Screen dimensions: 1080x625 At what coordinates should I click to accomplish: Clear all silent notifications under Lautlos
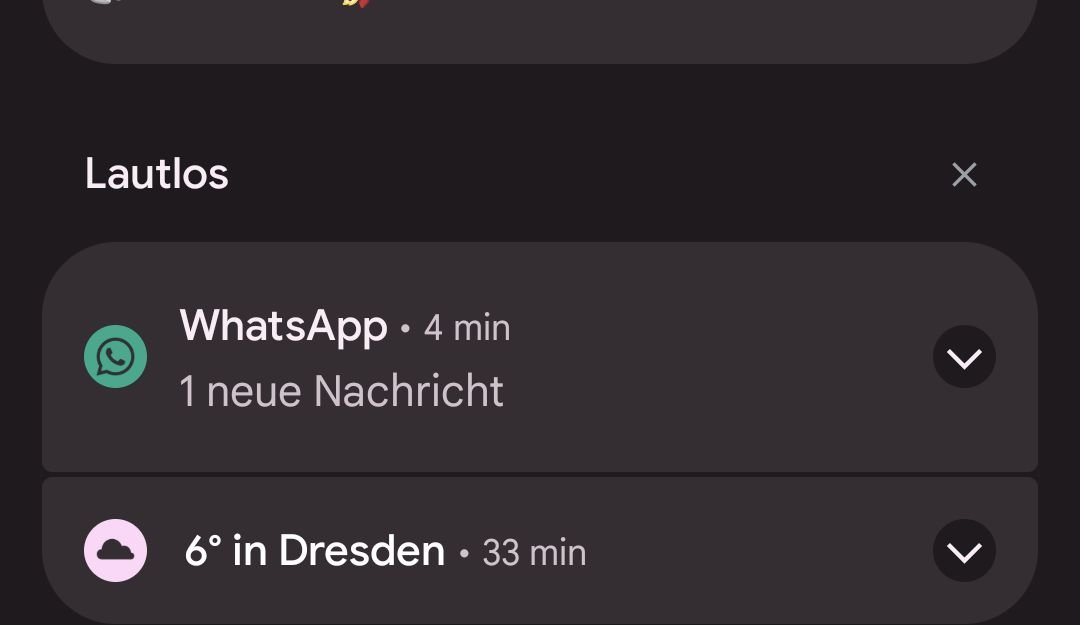click(964, 175)
